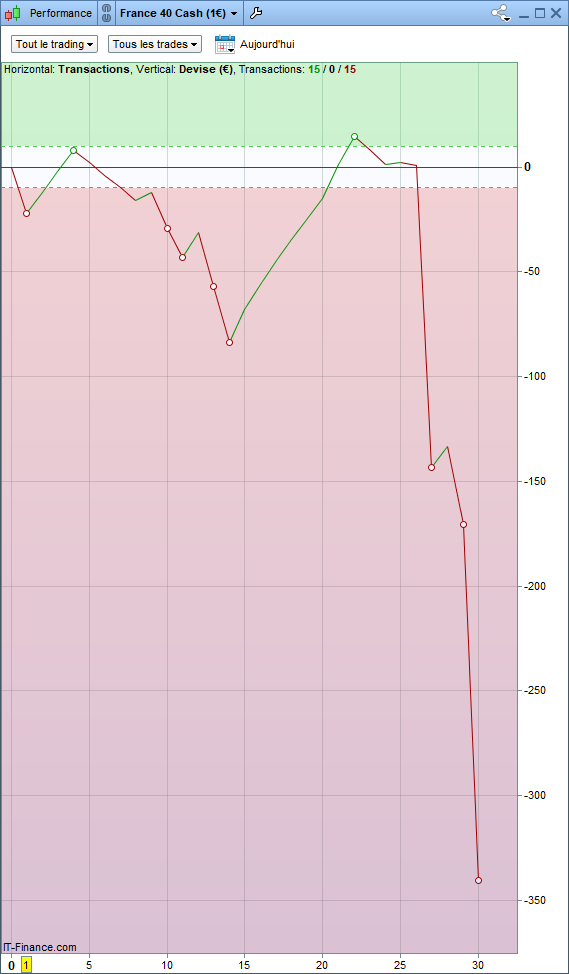Maximize the Performance window

click(540, 13)
